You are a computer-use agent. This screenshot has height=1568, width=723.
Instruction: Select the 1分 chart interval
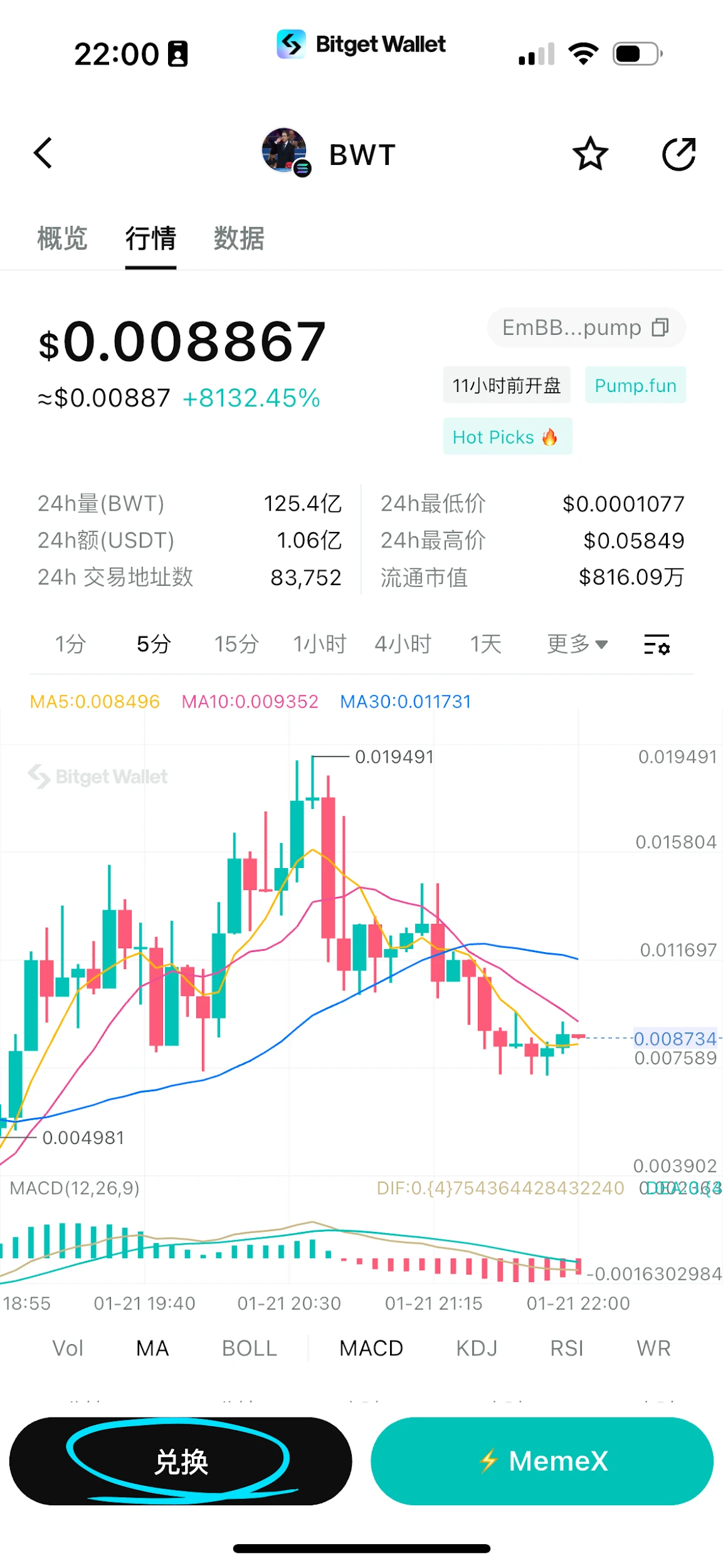(x=70, y=644)
